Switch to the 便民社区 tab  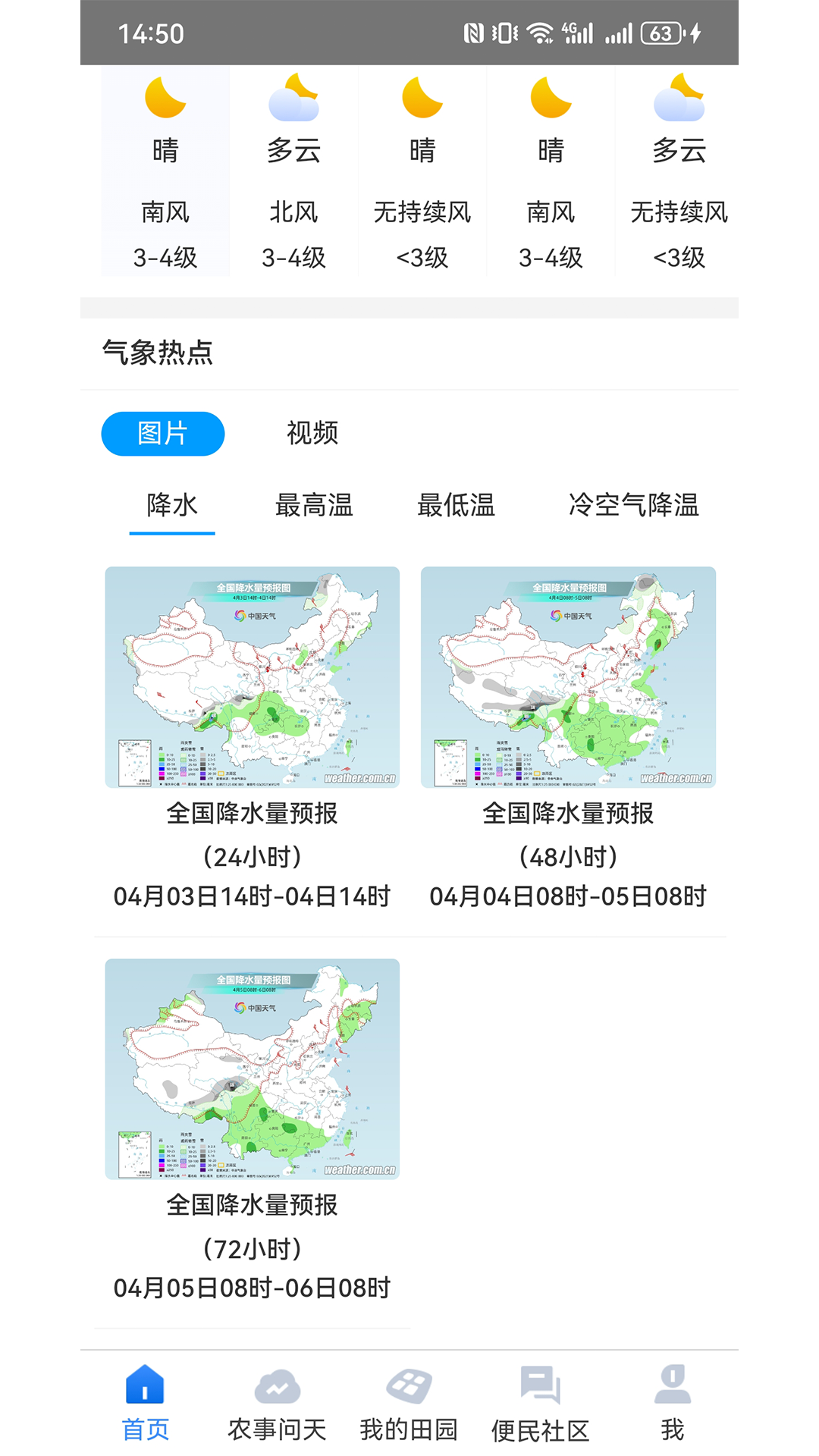[540, 1403]
